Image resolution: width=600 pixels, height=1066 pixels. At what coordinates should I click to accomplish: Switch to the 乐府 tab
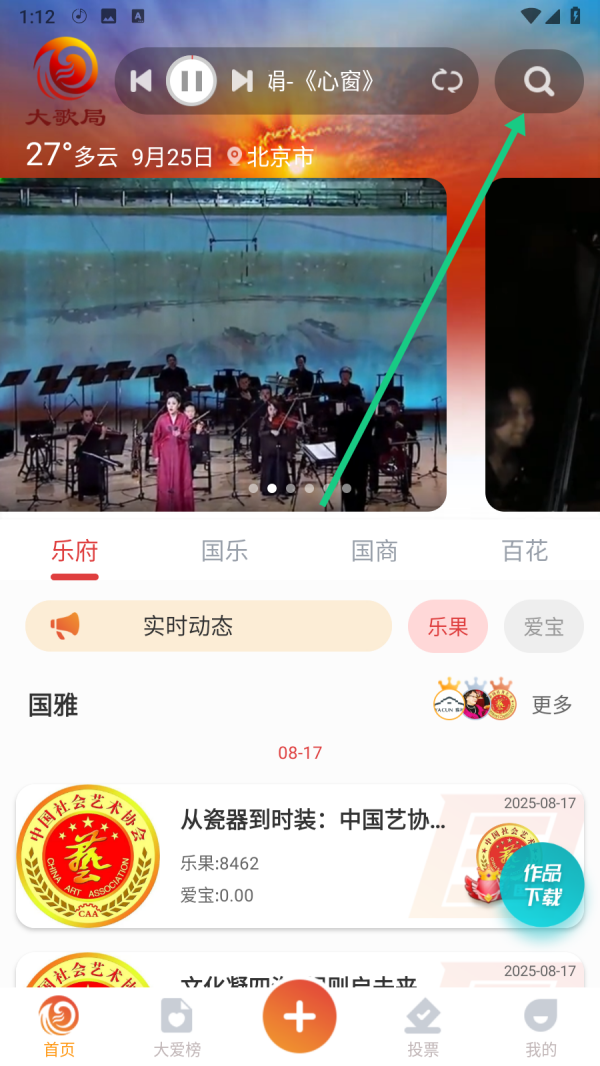pyautogui.click(x=75, y=551)
